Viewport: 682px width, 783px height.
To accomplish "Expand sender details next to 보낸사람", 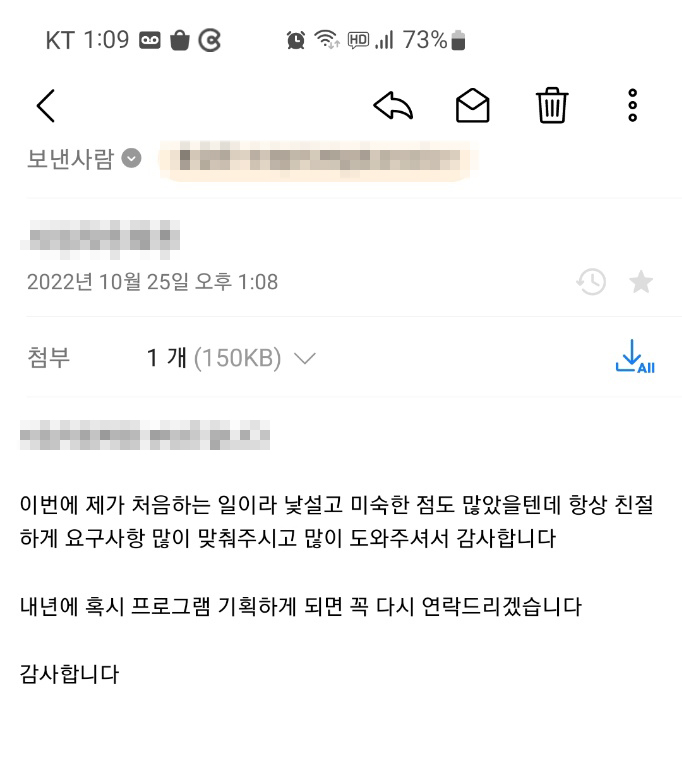I will click(x=132, y=159).
